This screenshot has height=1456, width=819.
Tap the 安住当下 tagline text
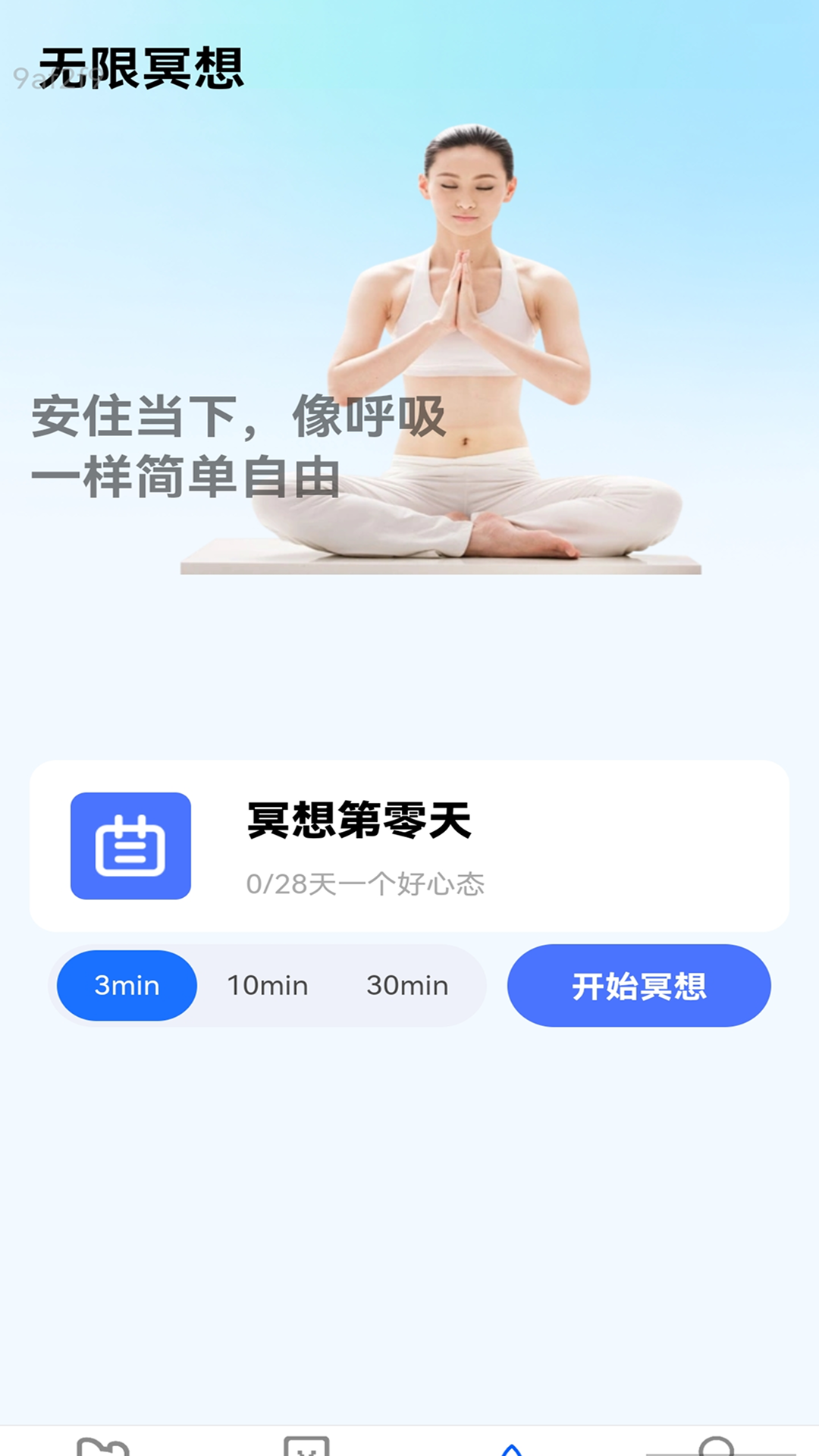[235, 444]
